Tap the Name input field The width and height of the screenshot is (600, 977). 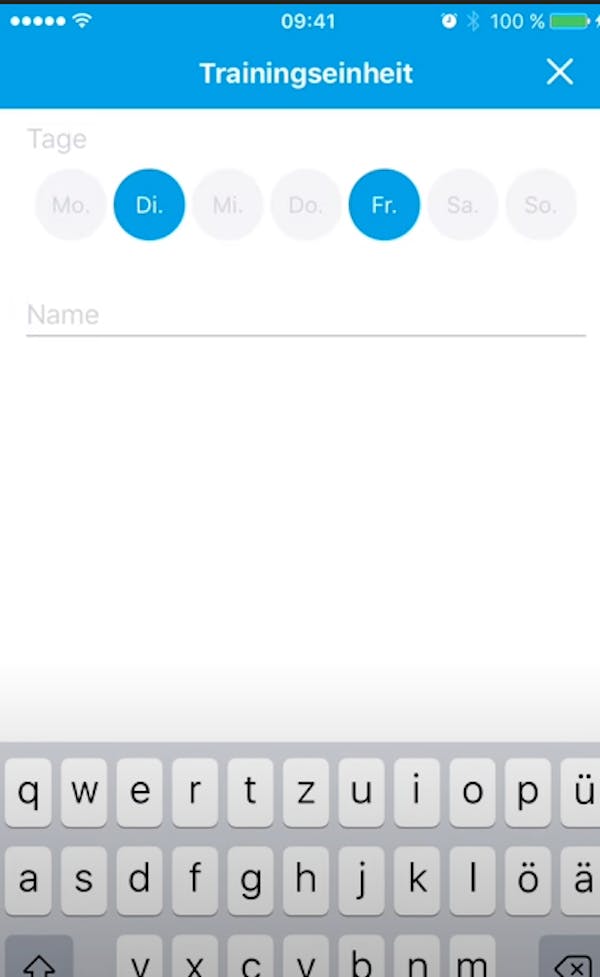pyautogui.click(x=306, y=315)
